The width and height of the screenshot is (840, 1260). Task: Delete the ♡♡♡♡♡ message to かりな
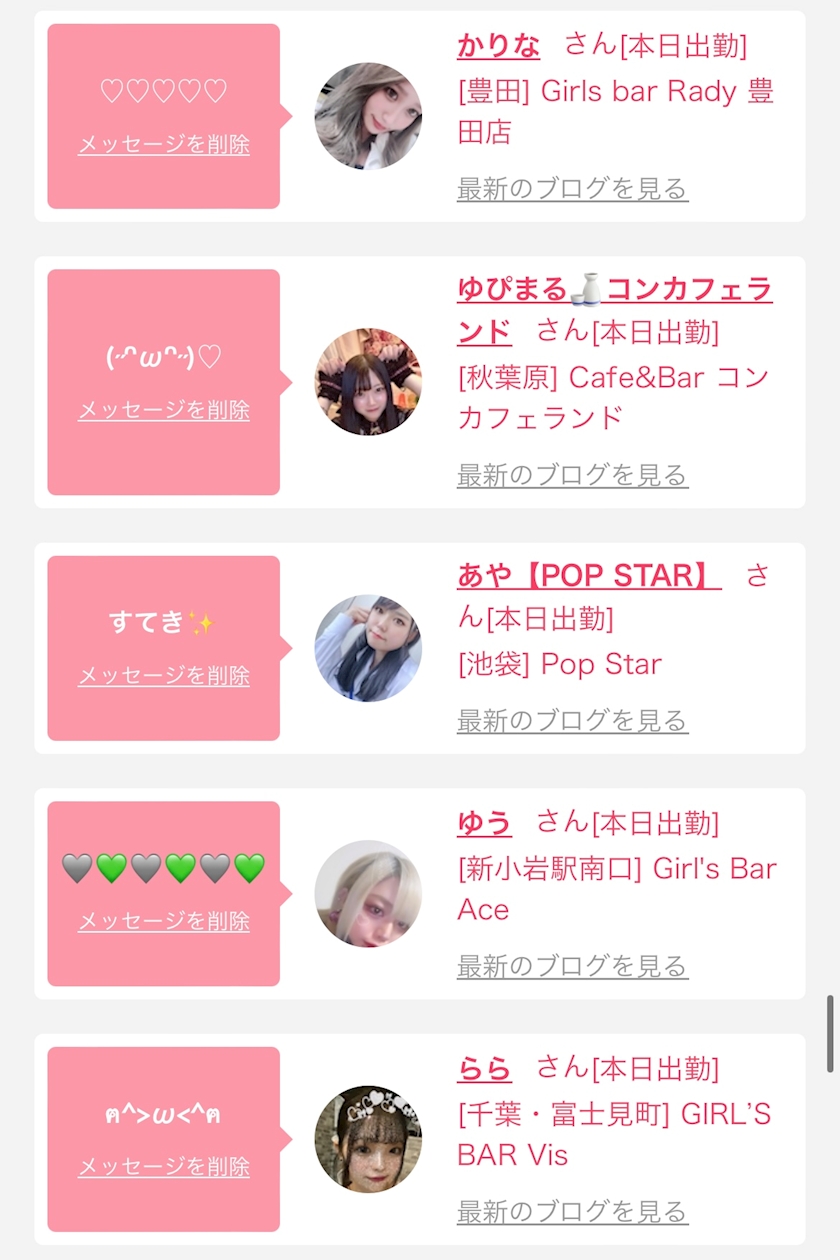coord(164,145)
